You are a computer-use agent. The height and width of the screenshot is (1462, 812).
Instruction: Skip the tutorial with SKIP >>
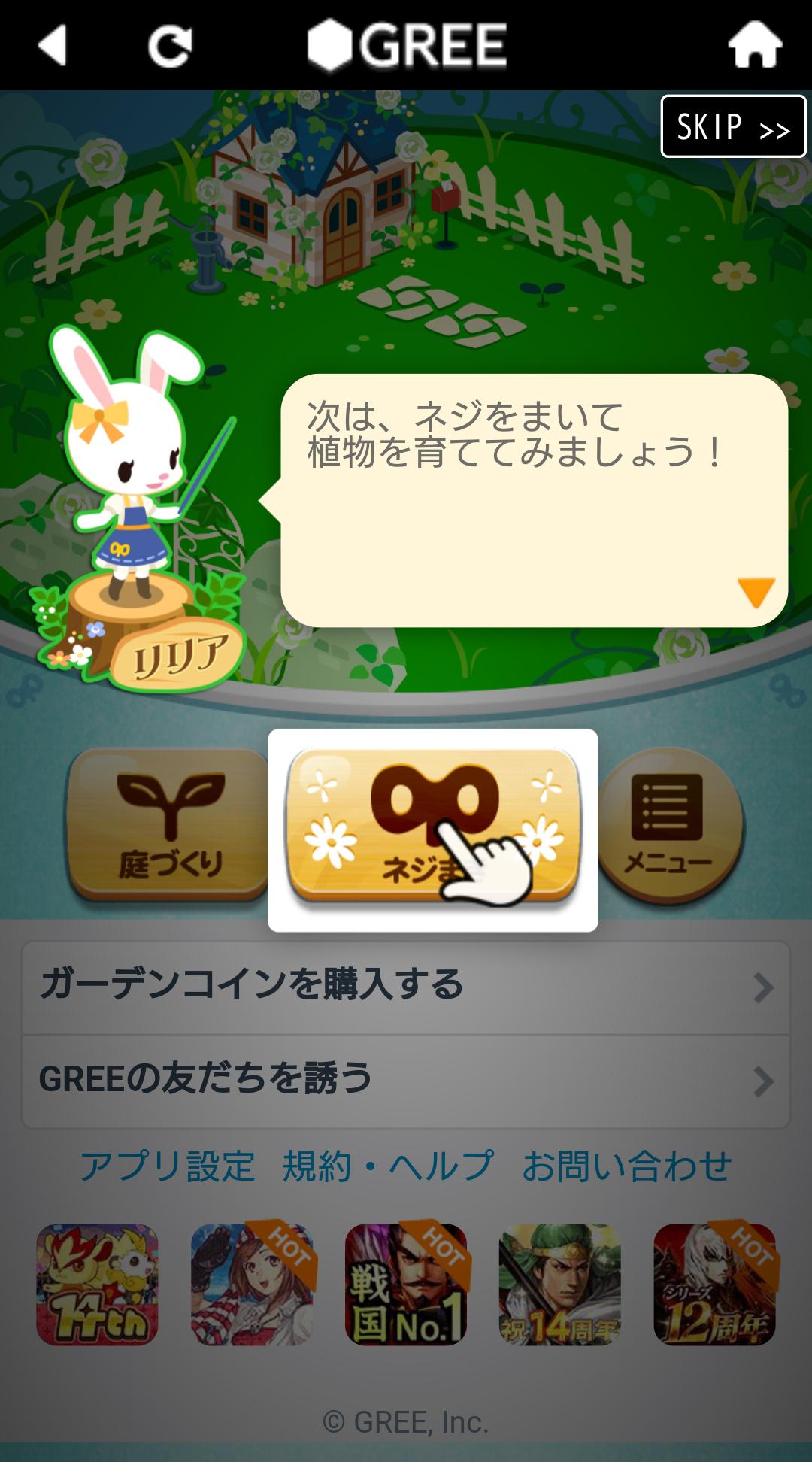pyautogui.click(x=733, y=126)
